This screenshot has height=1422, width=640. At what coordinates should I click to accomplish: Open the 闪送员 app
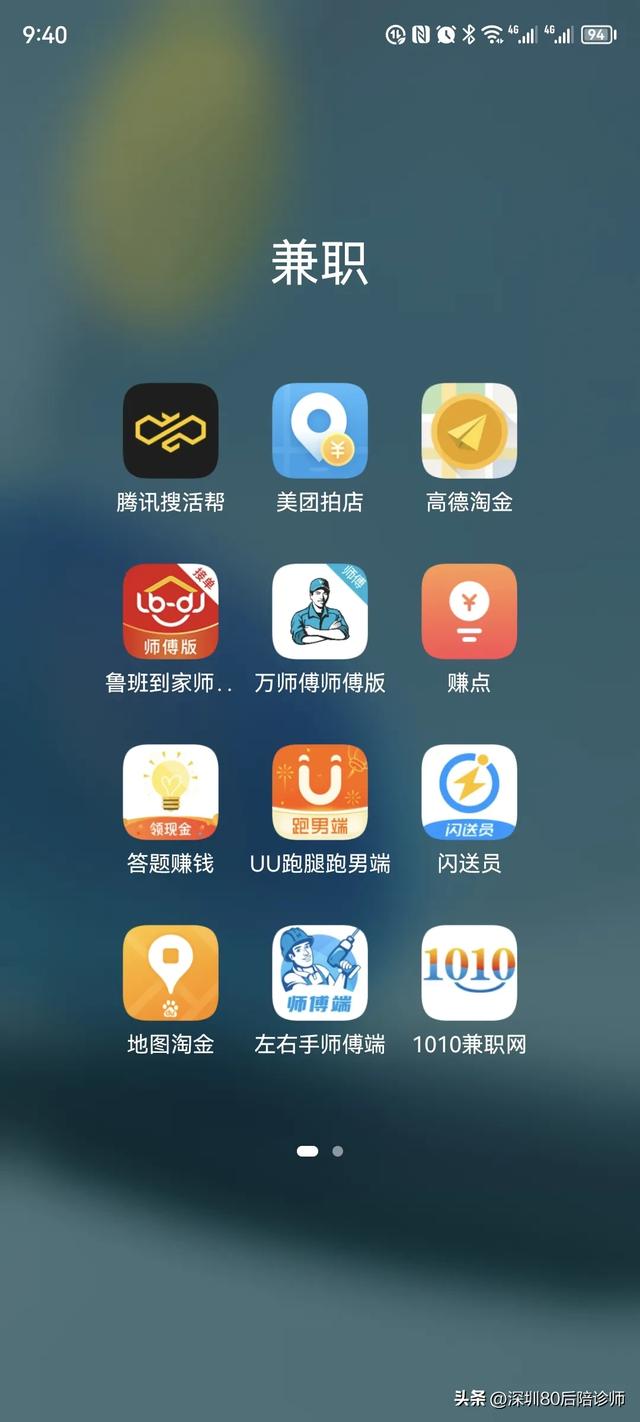coord(469,793)
